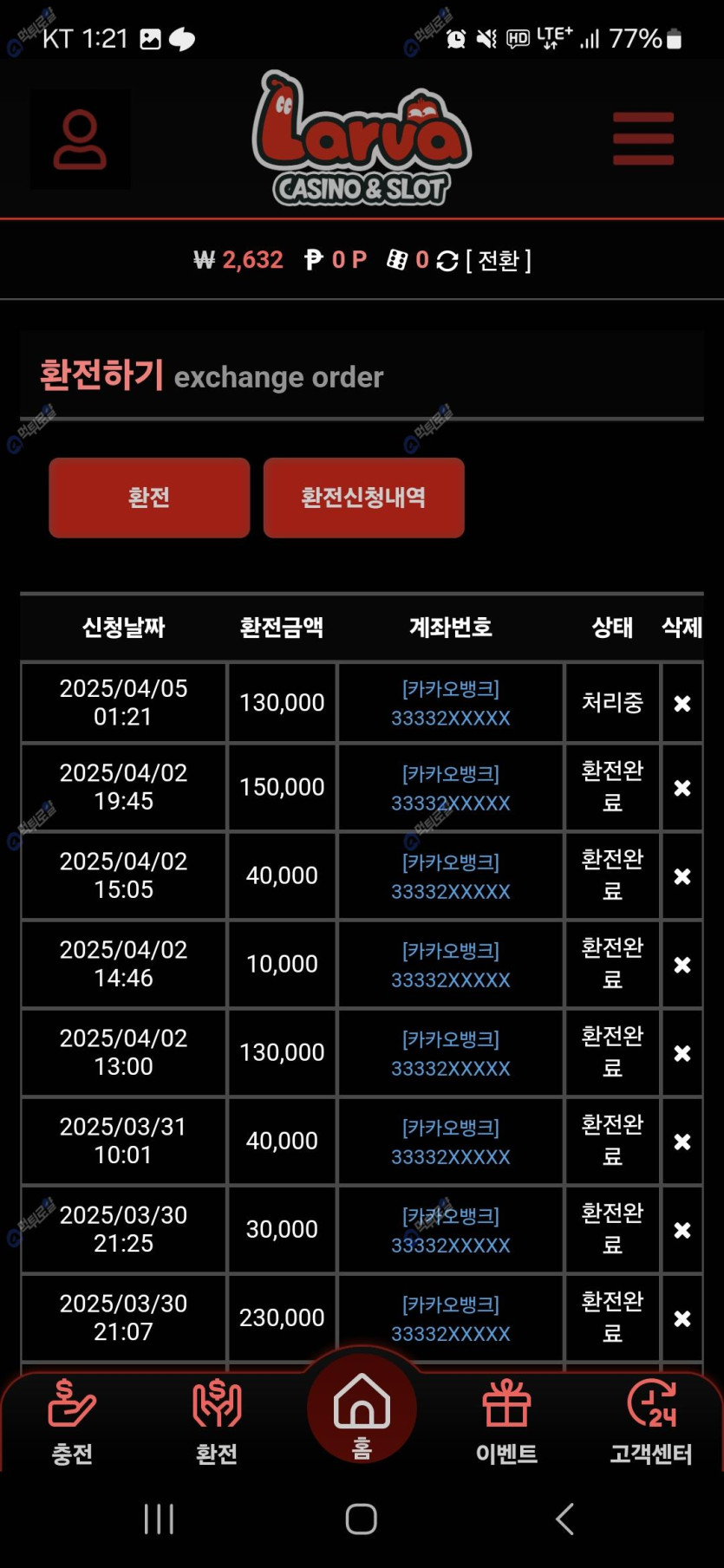
Task: Delete the 2025/04/02 14:46 entry
Action: (x=682, y=965)
